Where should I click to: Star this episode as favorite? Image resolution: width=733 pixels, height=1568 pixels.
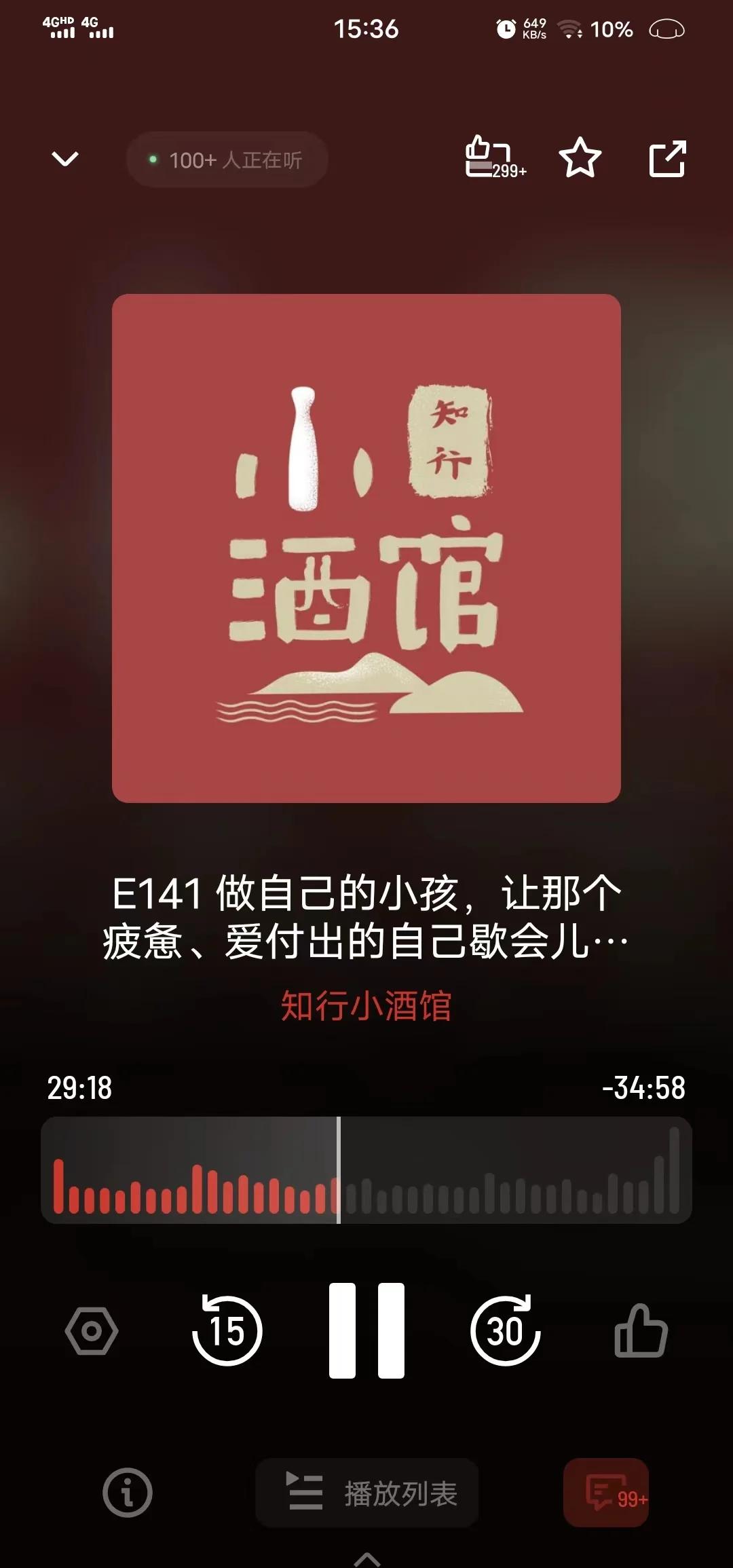coord(580,158)
